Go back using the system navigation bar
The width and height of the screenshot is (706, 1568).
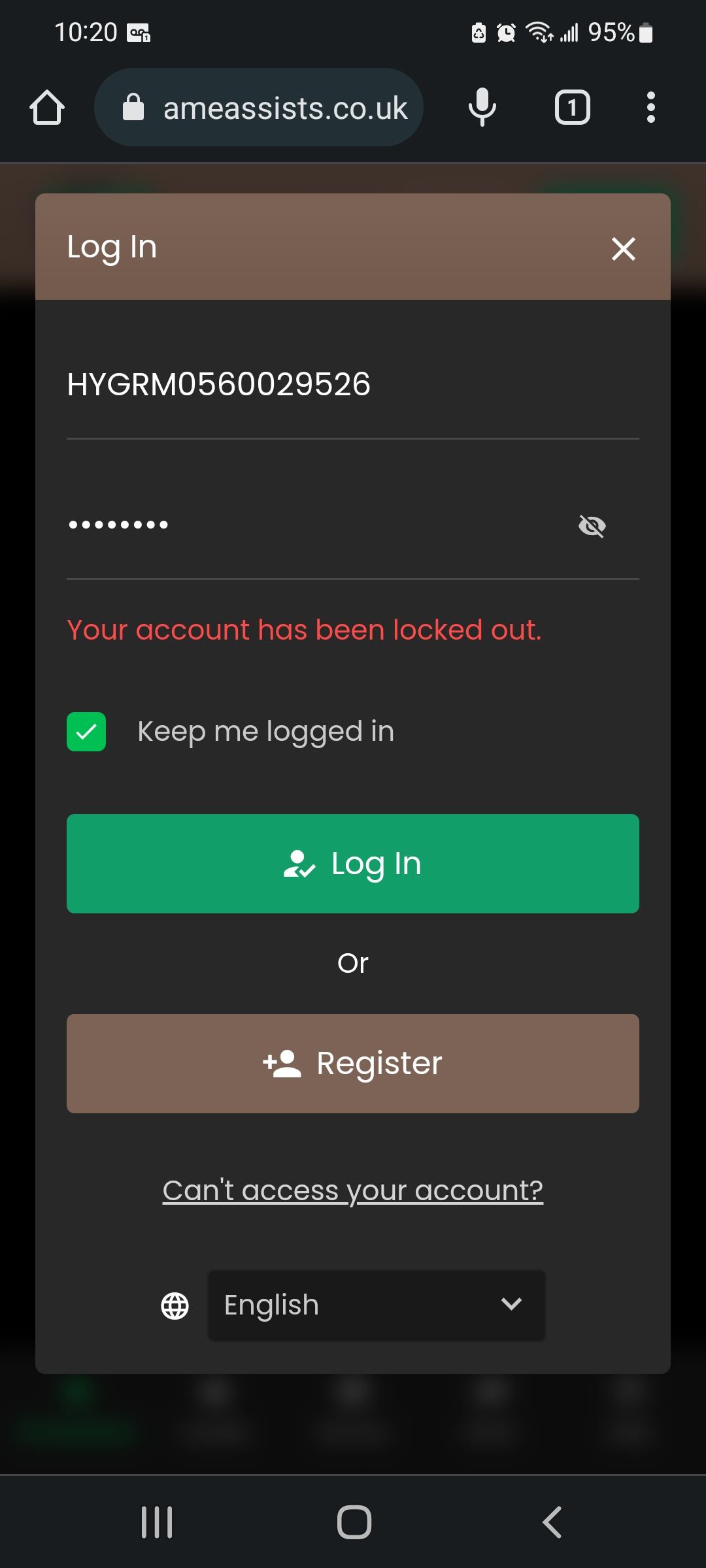[x=552, y=1522]
